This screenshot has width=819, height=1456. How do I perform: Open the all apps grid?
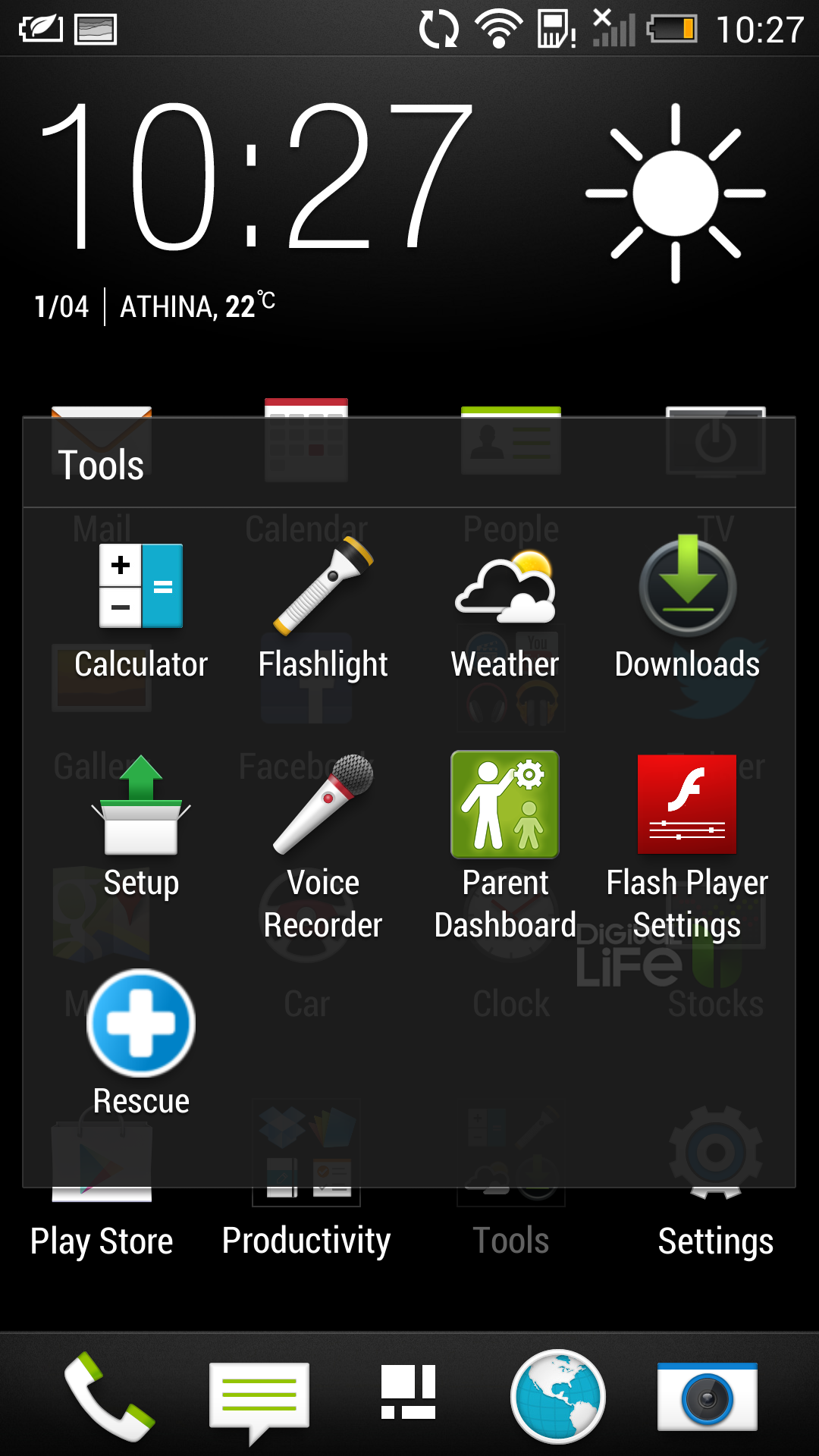[x=408, y=1392]
